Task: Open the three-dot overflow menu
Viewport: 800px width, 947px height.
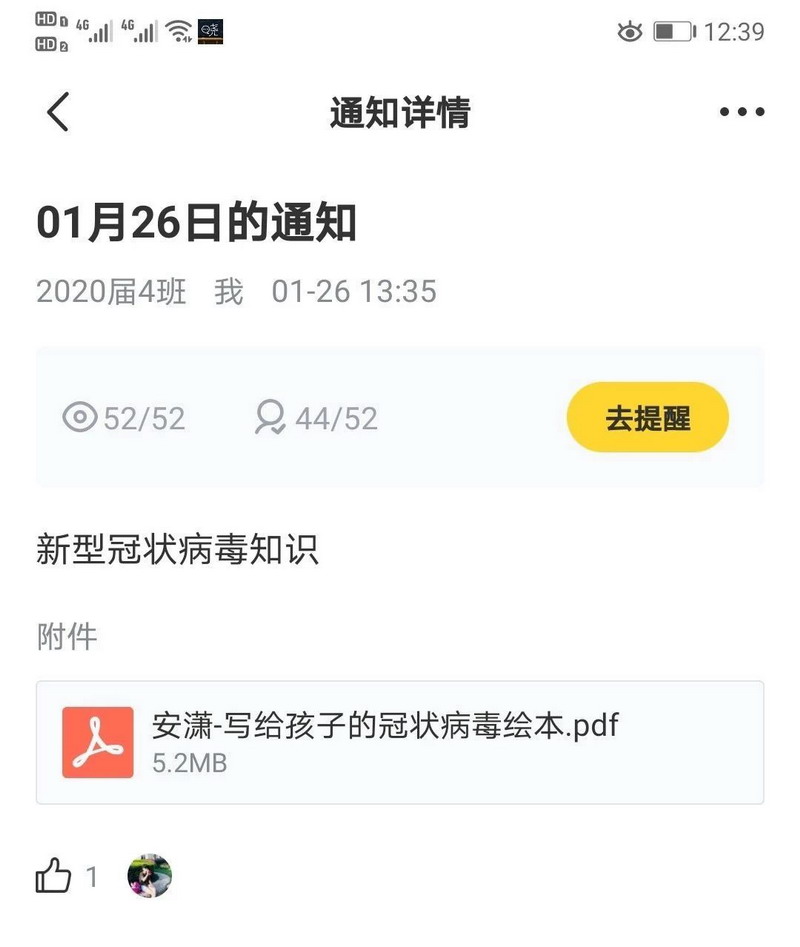Action: point(742,112)
